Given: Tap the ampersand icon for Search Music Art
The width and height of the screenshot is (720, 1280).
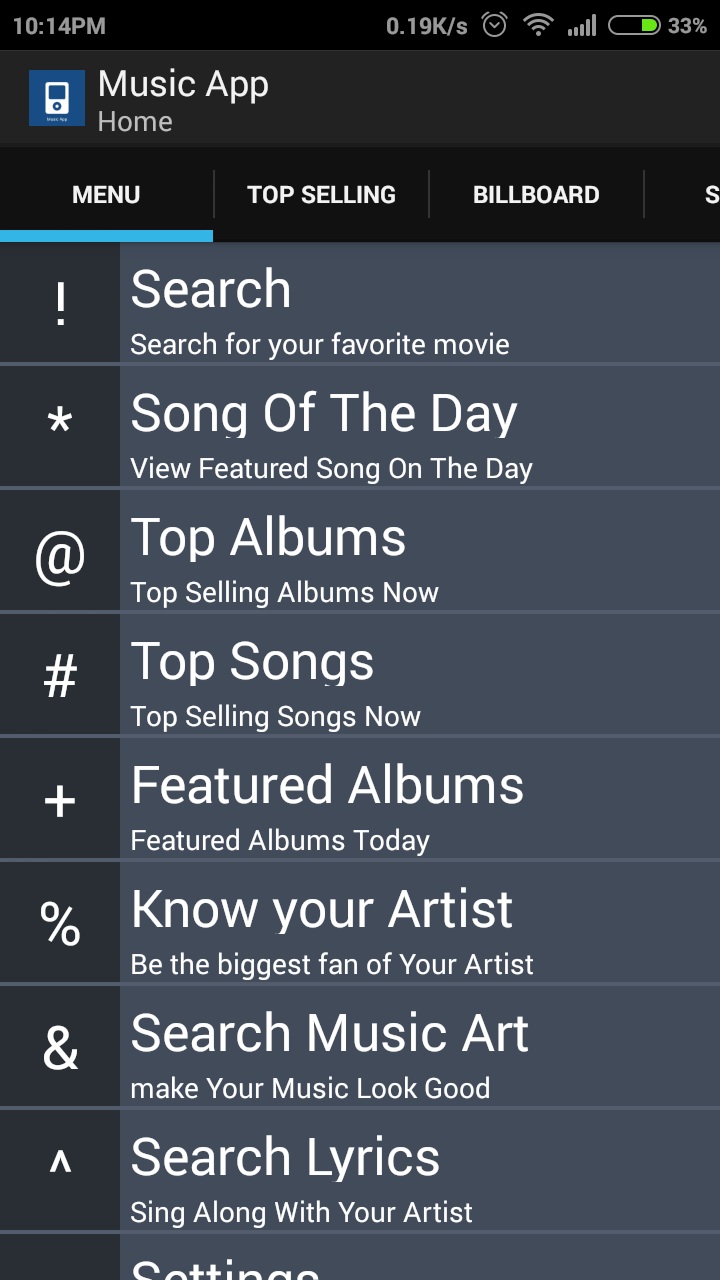Looking at the screenshot, I should (60, 1046).
